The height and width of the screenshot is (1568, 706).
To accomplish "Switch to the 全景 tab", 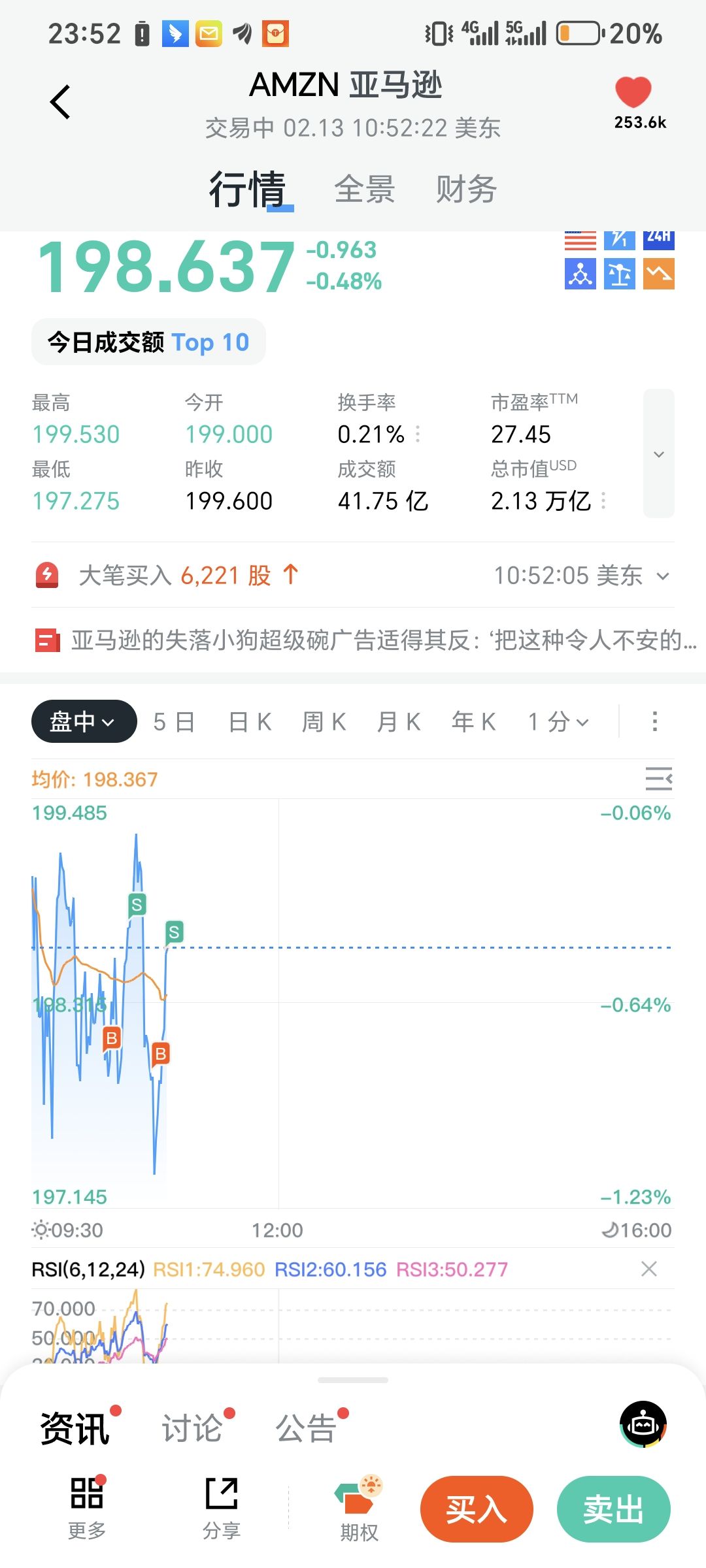I will 364,189.
